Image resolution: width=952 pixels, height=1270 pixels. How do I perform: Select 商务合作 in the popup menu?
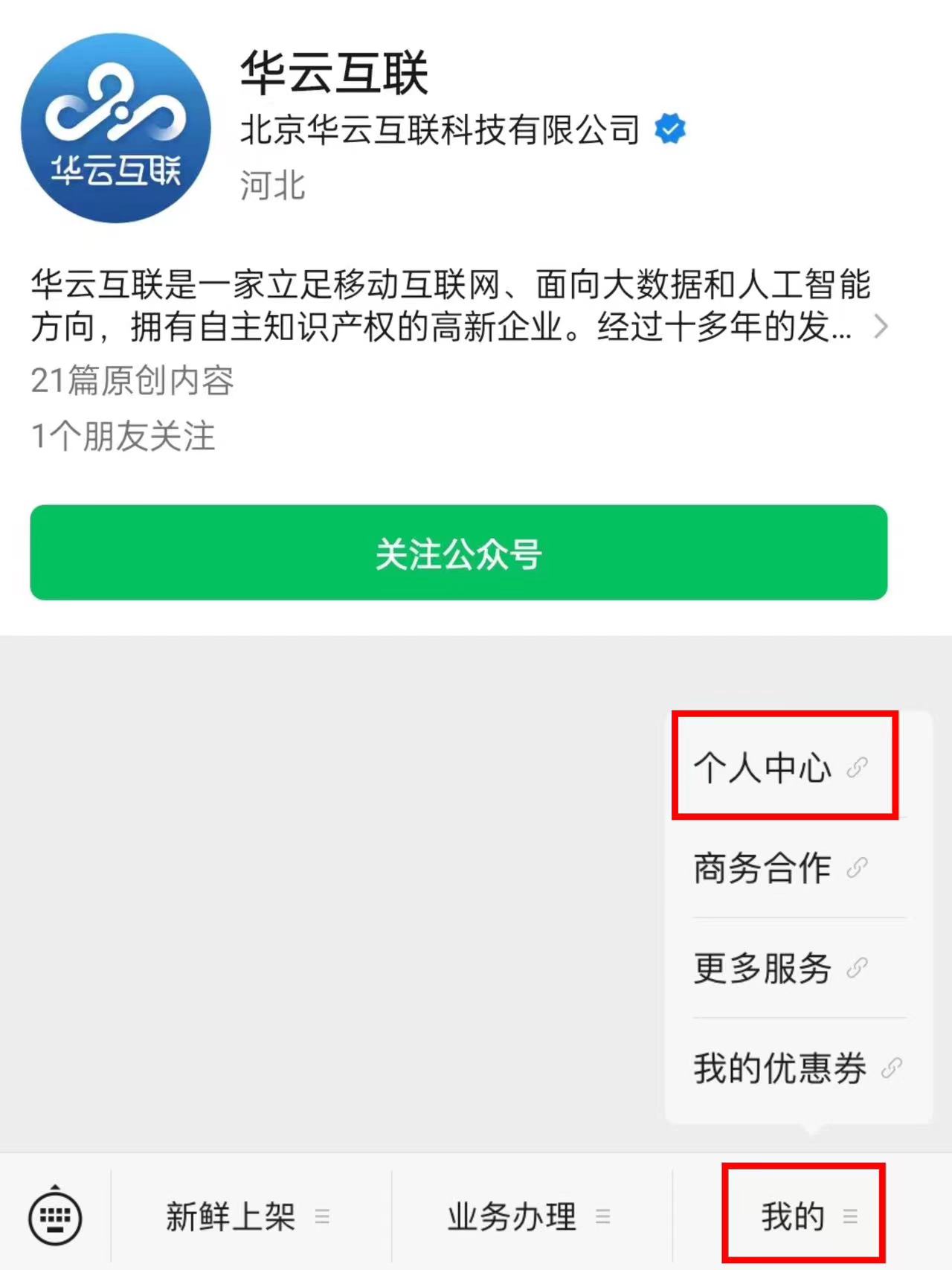coord(781,868)
